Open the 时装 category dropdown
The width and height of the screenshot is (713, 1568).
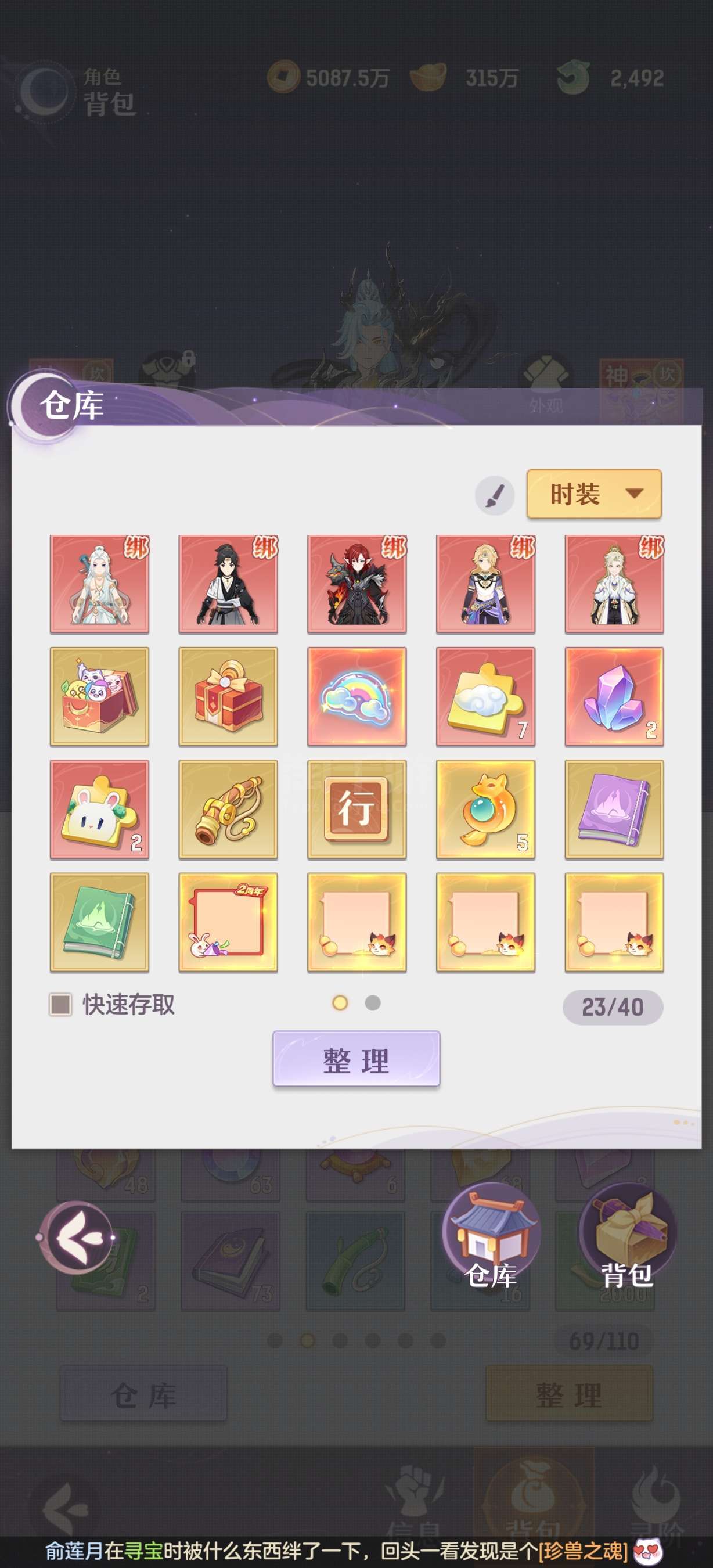pos(594,494)
